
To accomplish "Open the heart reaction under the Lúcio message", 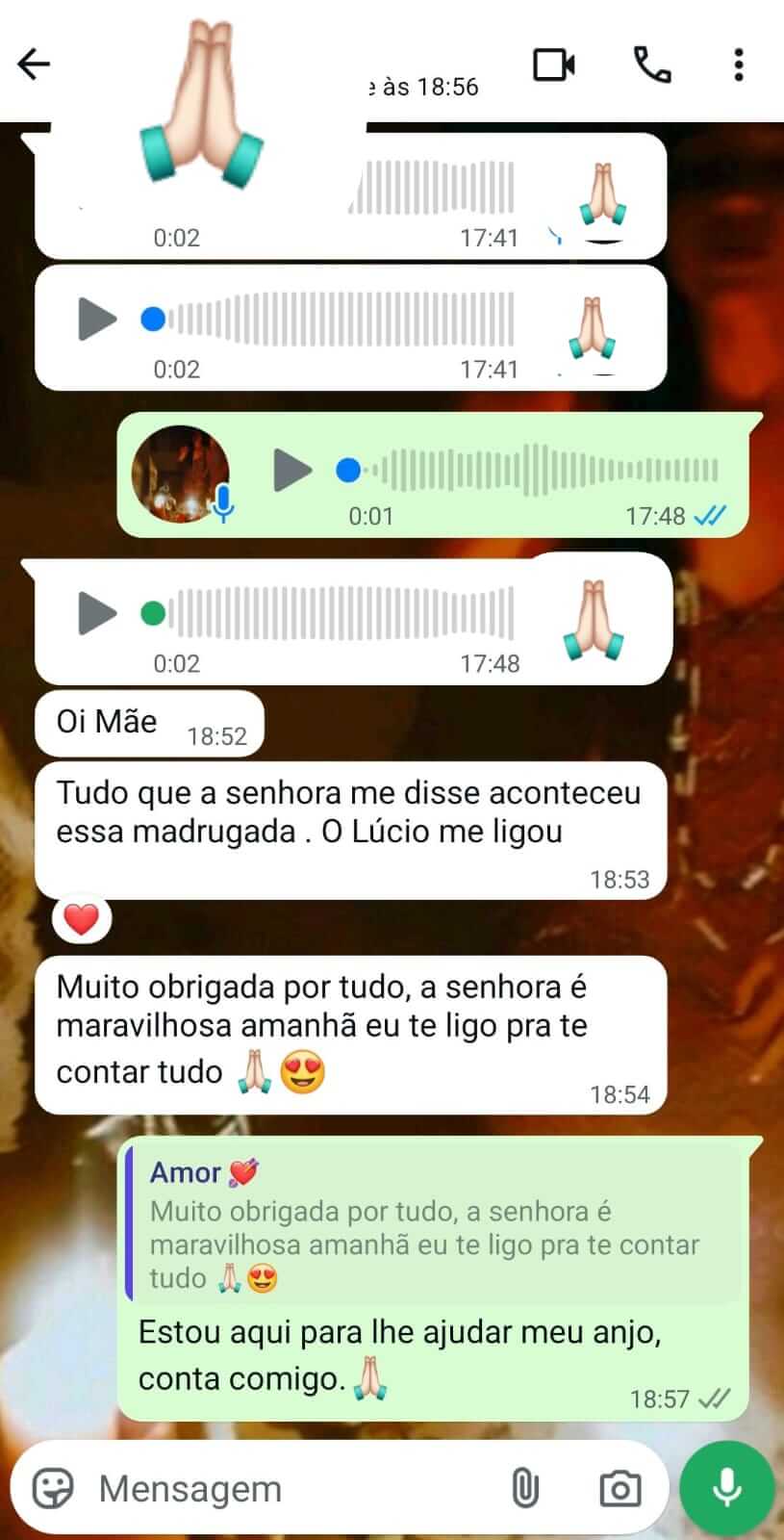I will [x=82, y=919].
